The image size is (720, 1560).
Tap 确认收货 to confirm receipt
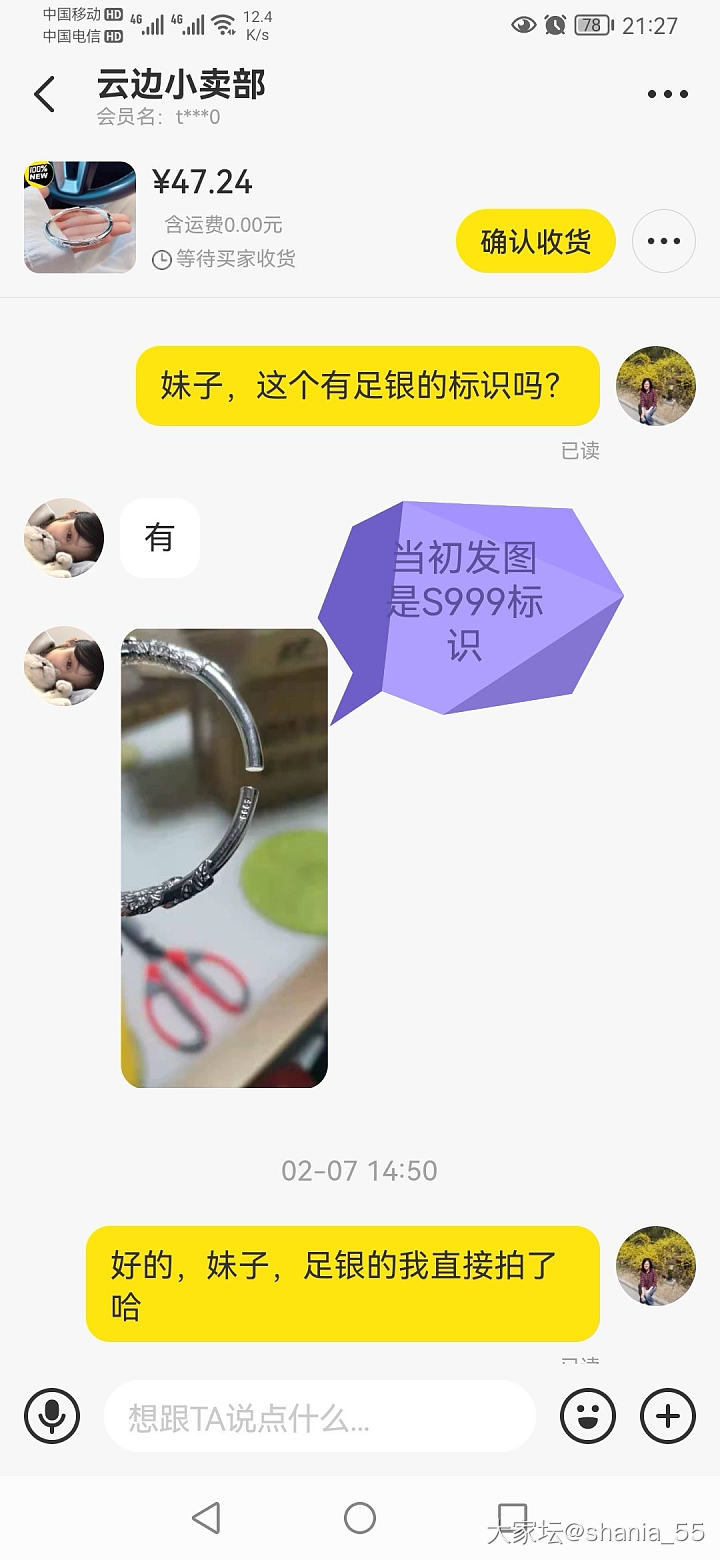click(x=535, y=241)
